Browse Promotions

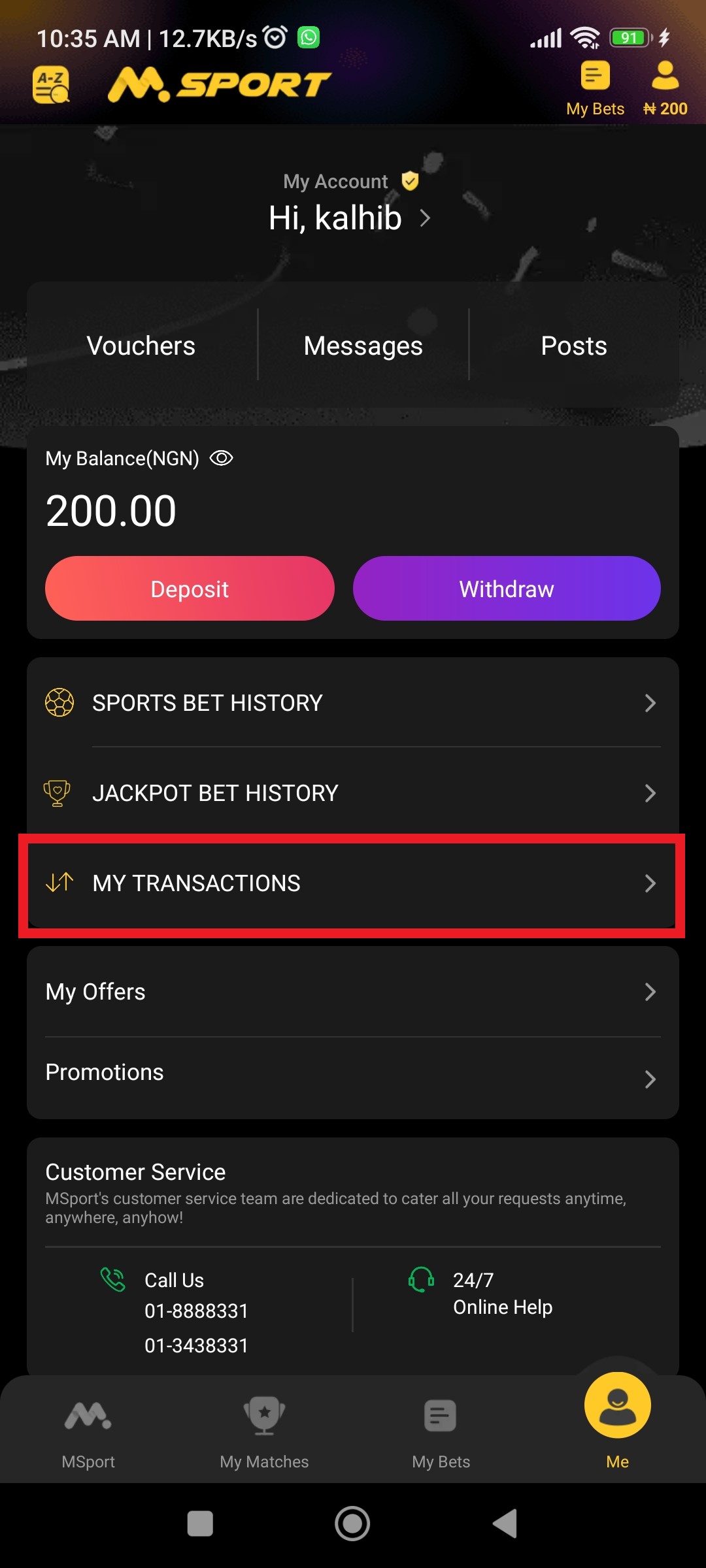point(353,1073)
